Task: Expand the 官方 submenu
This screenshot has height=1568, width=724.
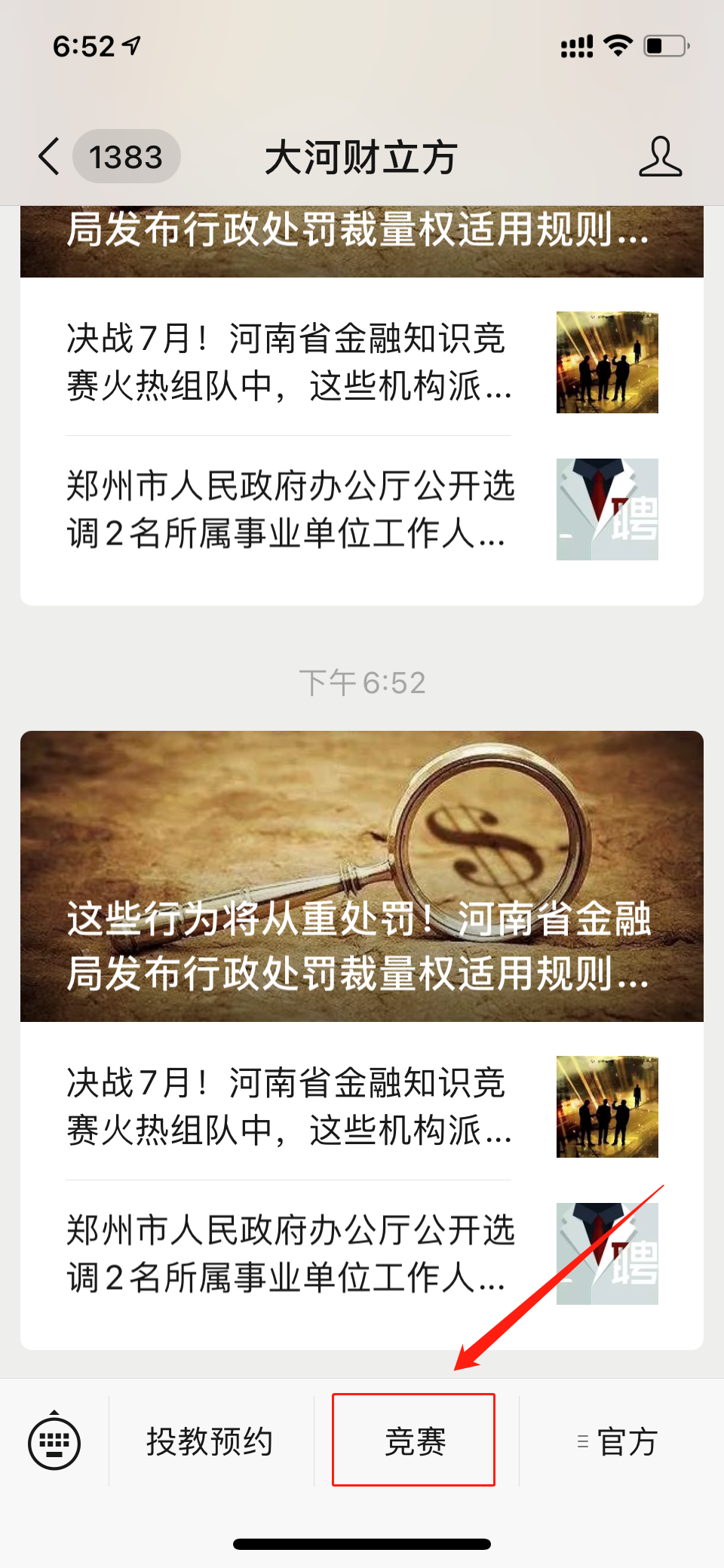Action: (x=618, y=1441)
